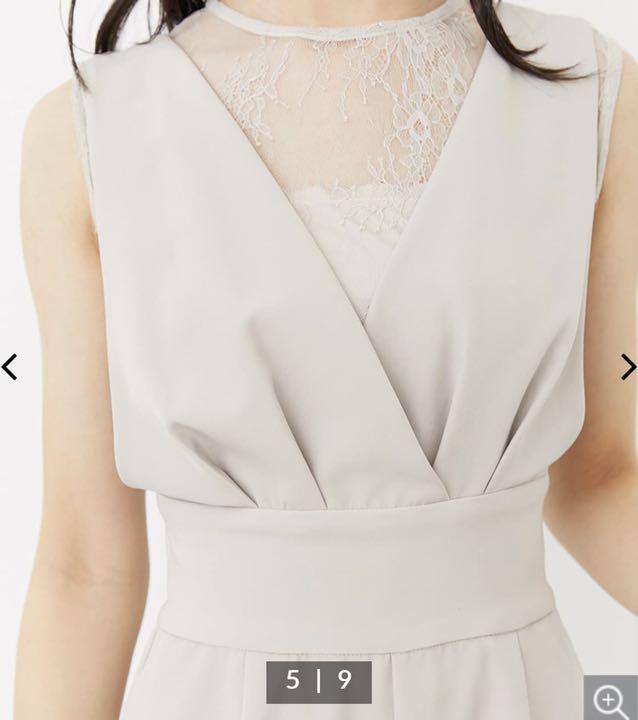Viewport: 638px width, 720px height.
Task: Open the magnifier to enlarge the photo
Action: pyautogui.click(x=610, y=699)
